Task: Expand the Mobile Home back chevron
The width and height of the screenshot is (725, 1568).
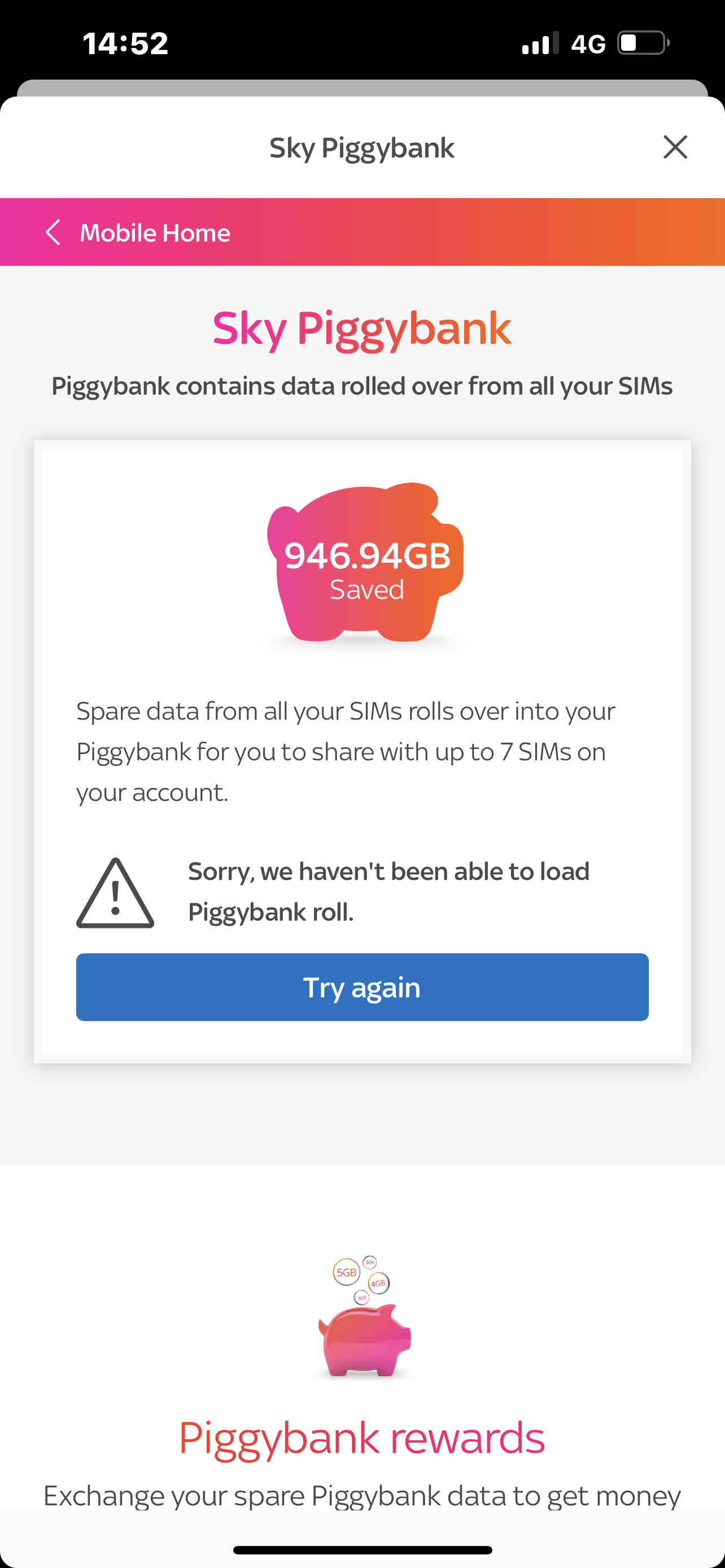Action: [53, 232]
